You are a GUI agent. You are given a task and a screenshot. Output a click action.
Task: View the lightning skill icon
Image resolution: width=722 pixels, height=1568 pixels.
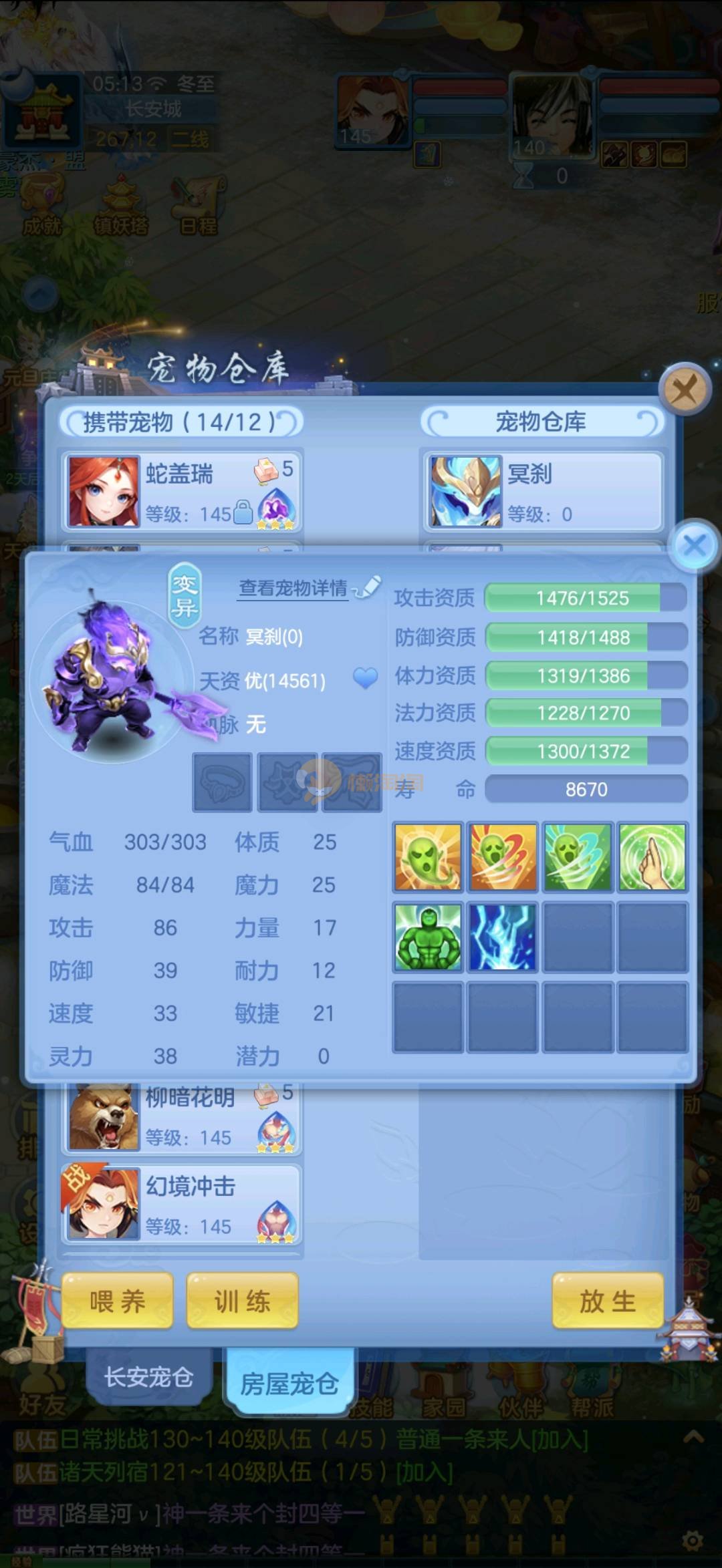pyautogui.click(x=502, y=937)
